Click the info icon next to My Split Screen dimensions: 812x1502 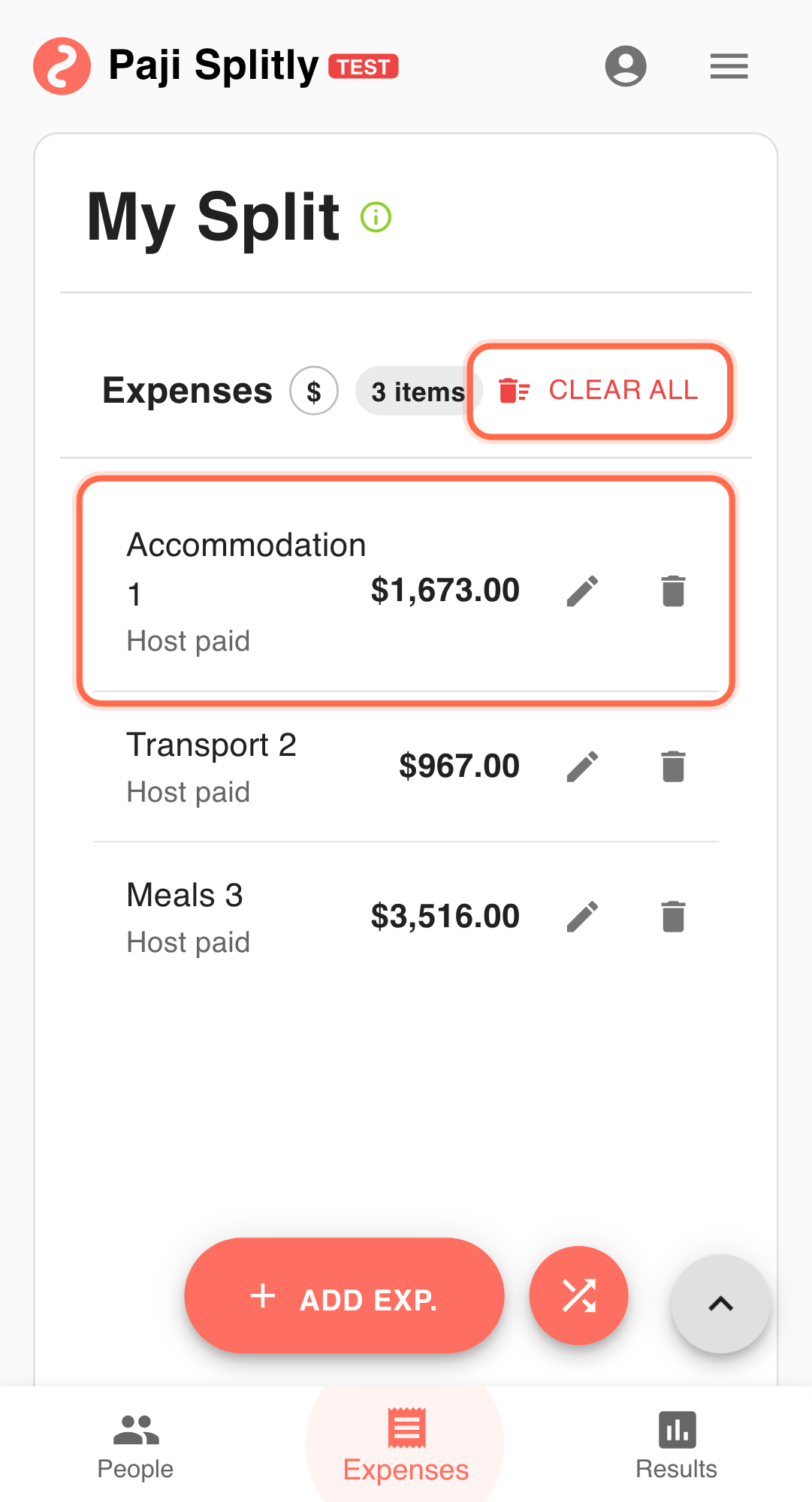click(376, 216)
